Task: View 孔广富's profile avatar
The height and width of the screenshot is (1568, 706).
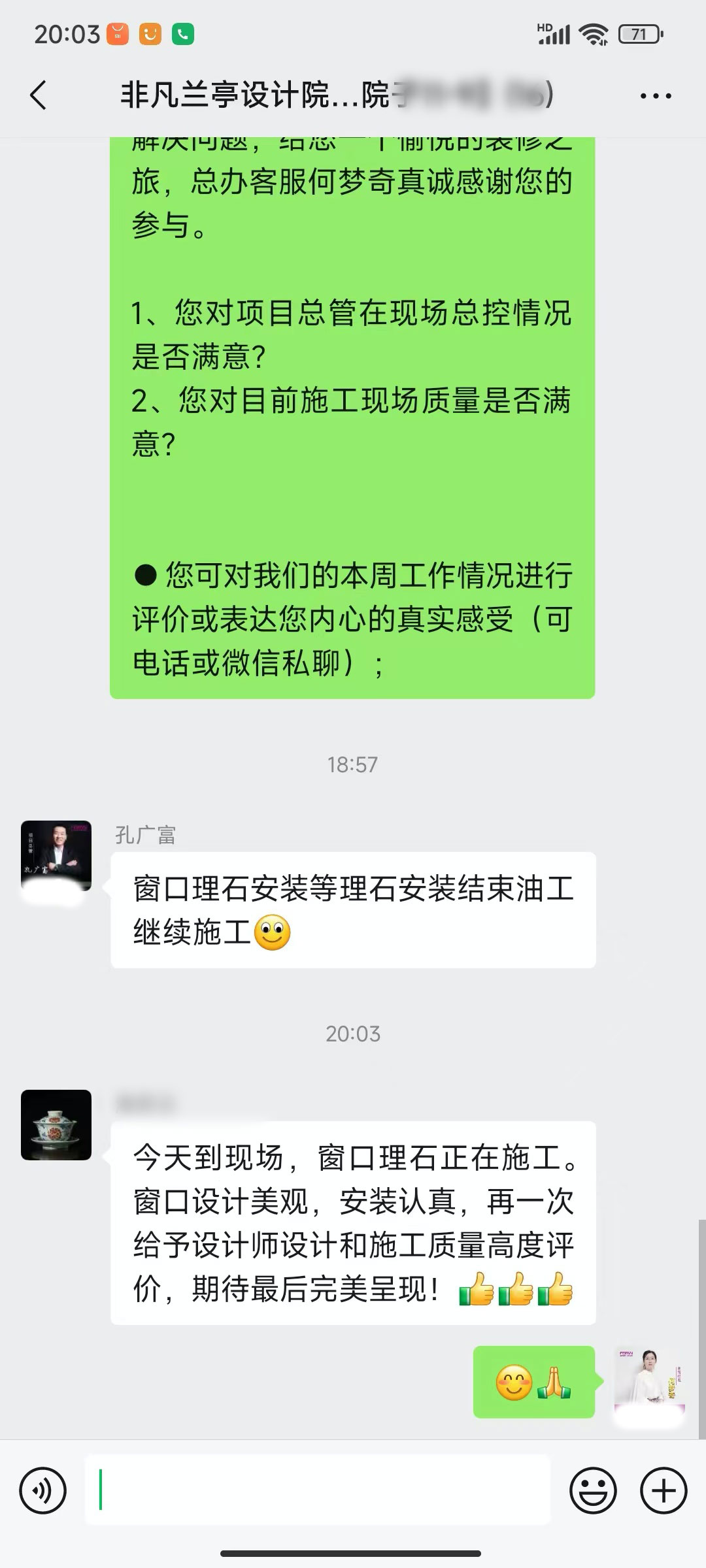Action: pyautogui.click(x=56, y=856)
